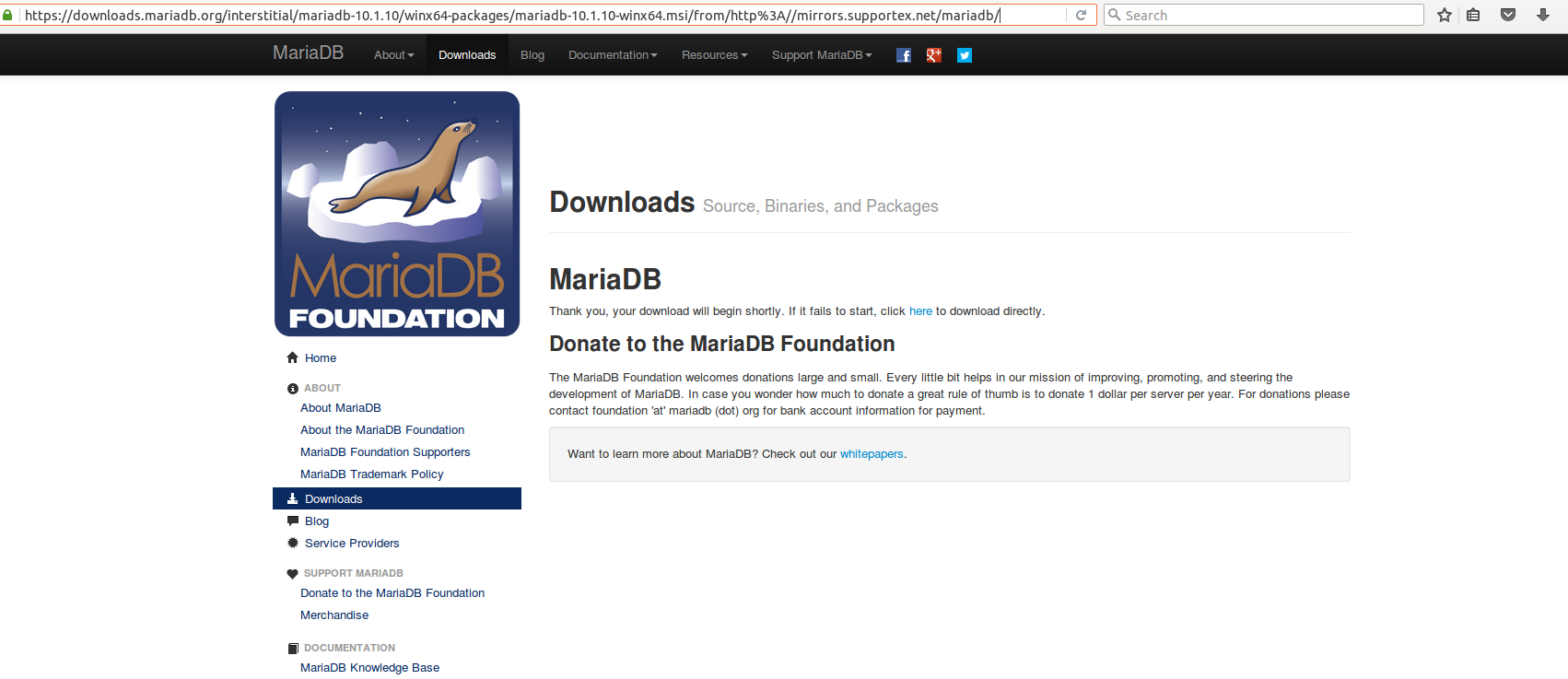Open Merchandise link
The image size is (1568, 679).
coord(333,615)
